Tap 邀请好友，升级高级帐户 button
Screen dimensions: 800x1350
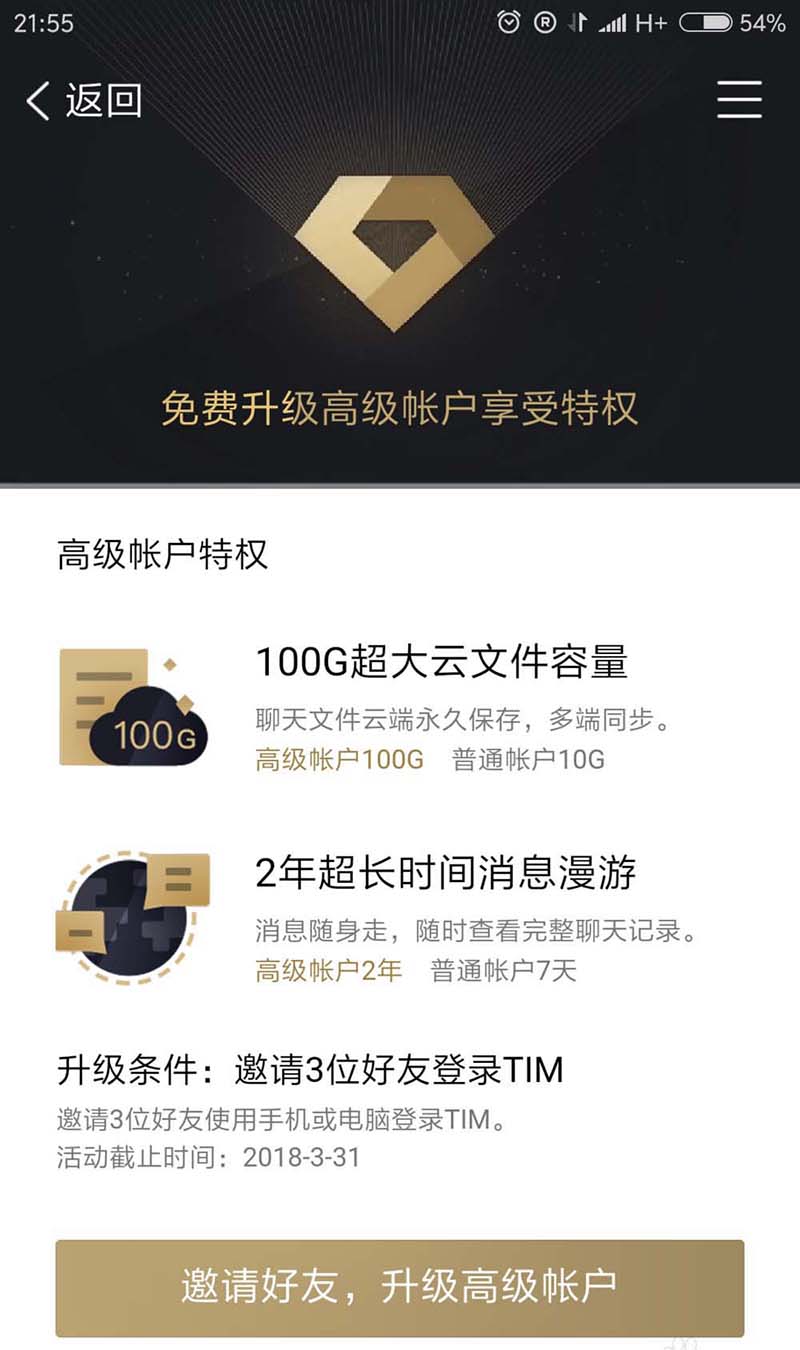point(399,1287)
